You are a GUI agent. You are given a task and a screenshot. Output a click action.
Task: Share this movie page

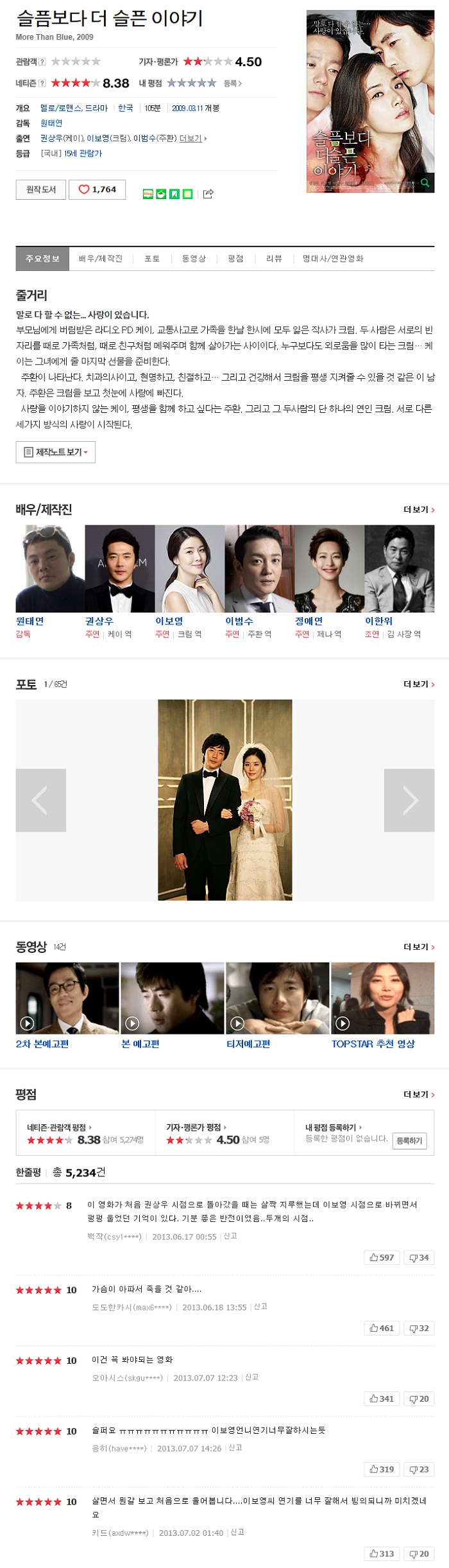208,194
